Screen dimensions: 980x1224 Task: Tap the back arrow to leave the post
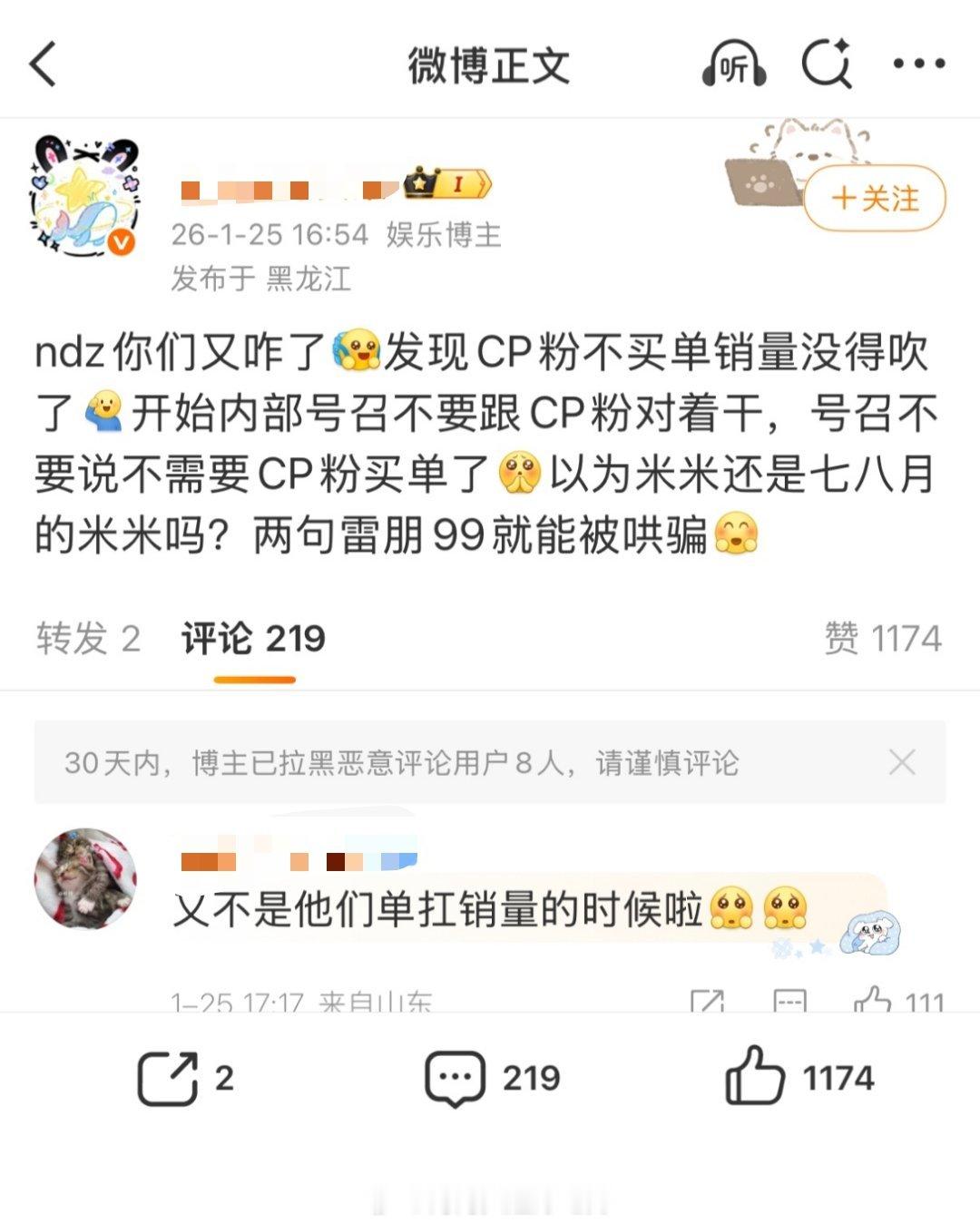click(x=41, y=64)
